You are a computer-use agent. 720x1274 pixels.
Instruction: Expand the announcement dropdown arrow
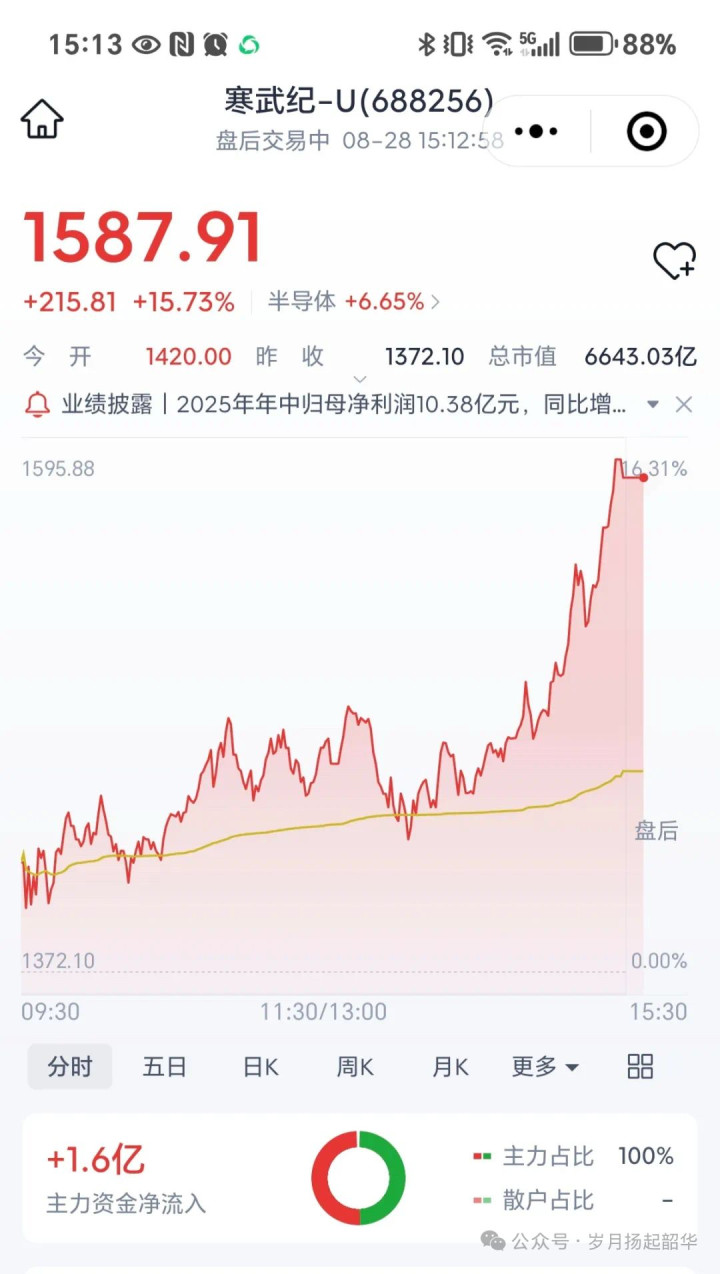click(x=653, y=405)
